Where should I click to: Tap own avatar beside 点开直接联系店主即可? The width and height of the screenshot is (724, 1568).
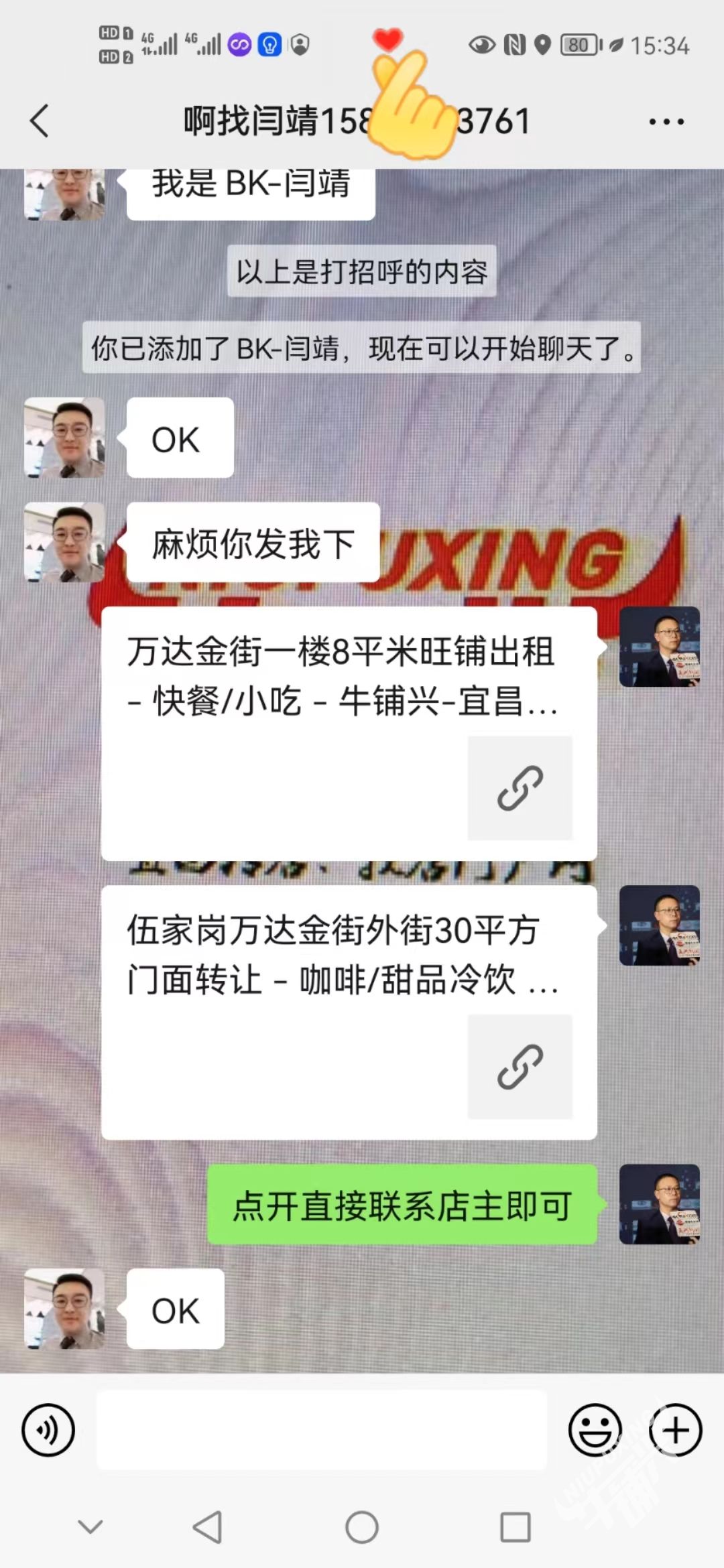pos(659,1204)
